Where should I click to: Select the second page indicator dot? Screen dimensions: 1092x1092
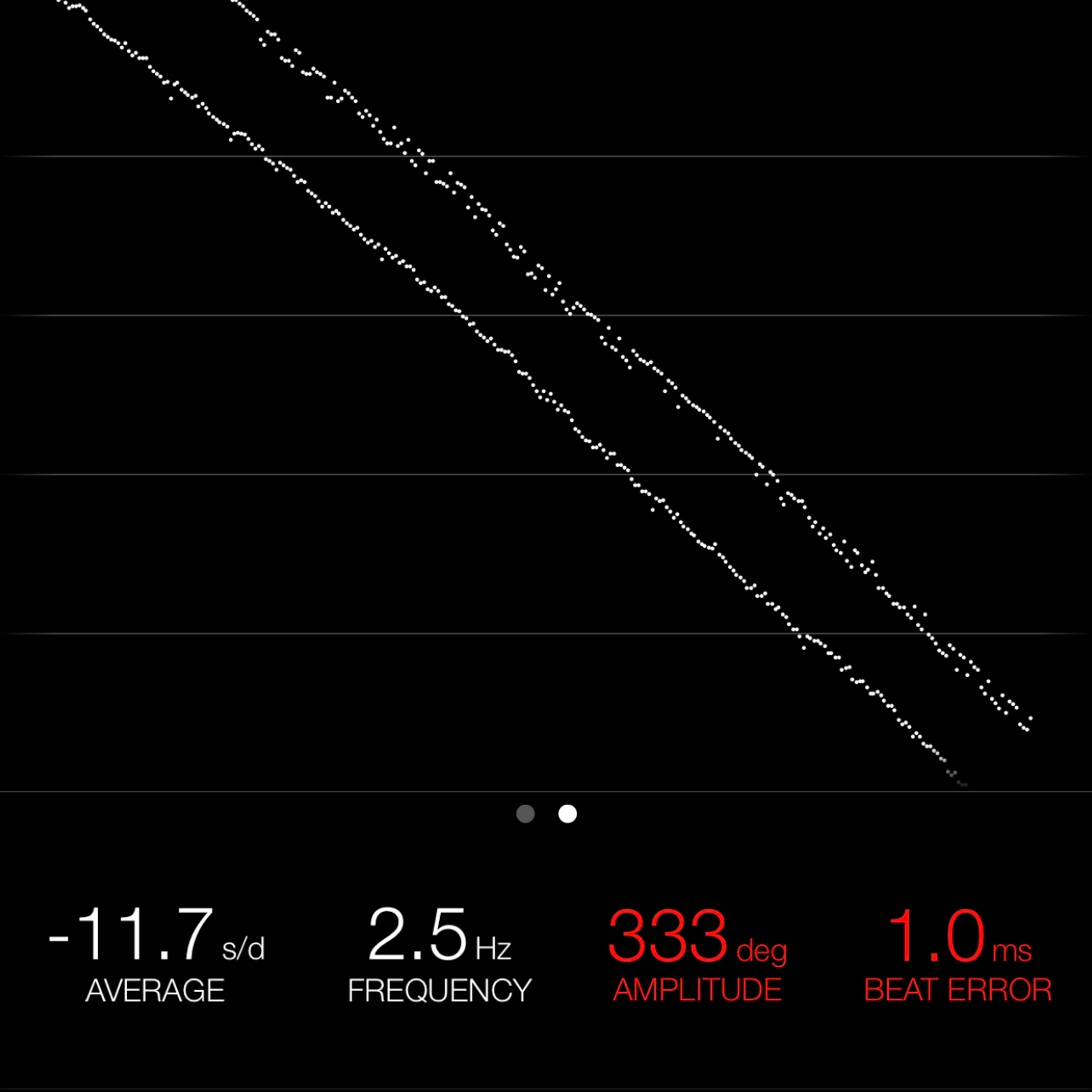coord(568,814)
